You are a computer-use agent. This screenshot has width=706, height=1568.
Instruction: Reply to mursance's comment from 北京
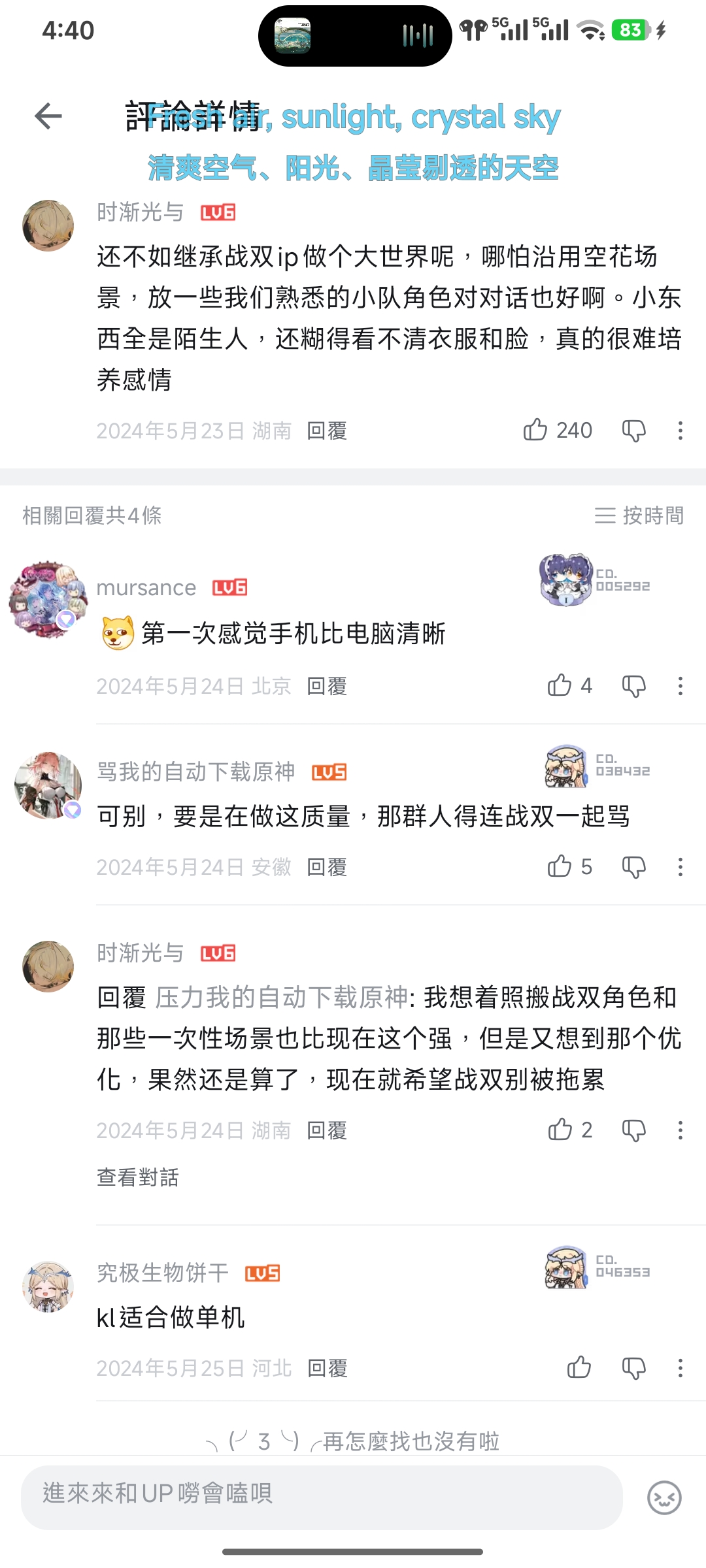327,686
